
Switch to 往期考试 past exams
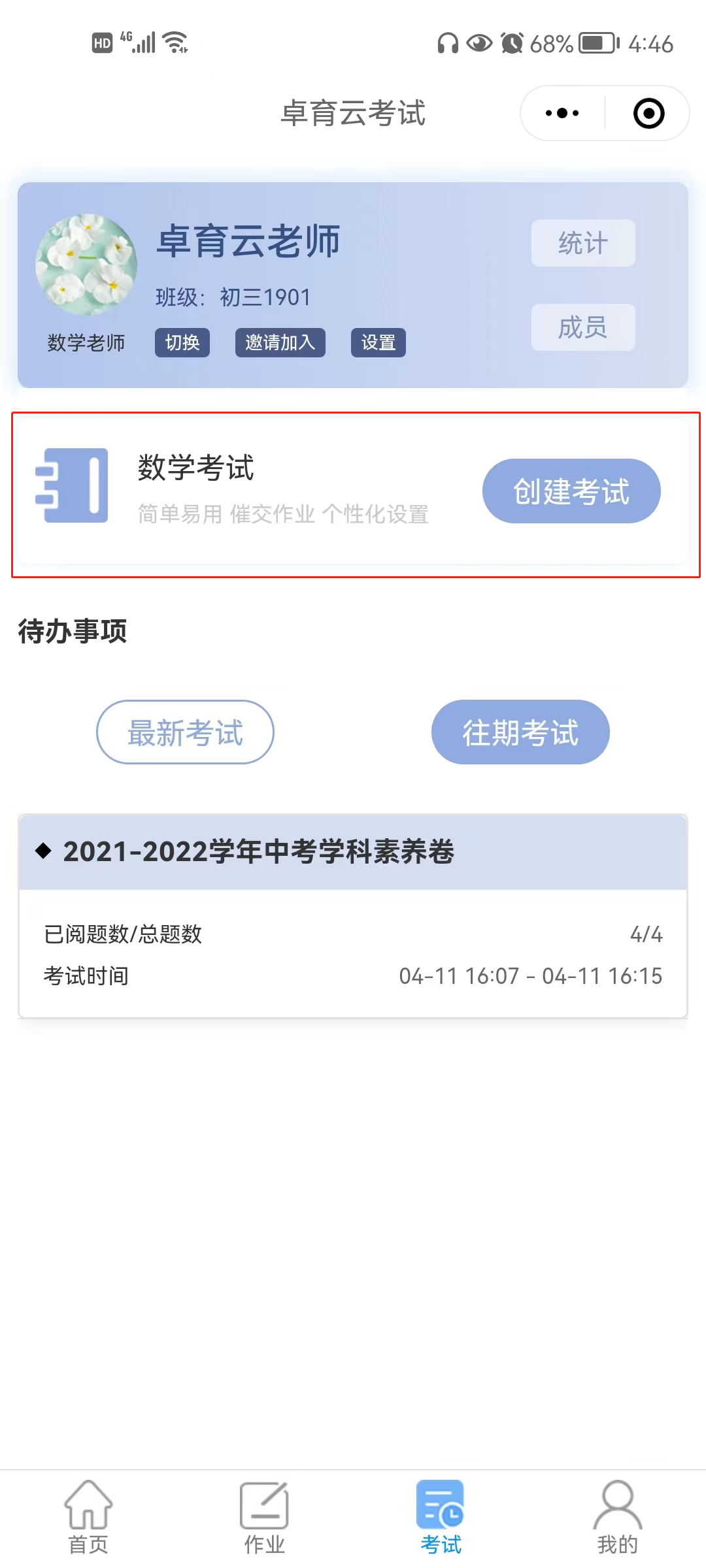tap(520, 732)
